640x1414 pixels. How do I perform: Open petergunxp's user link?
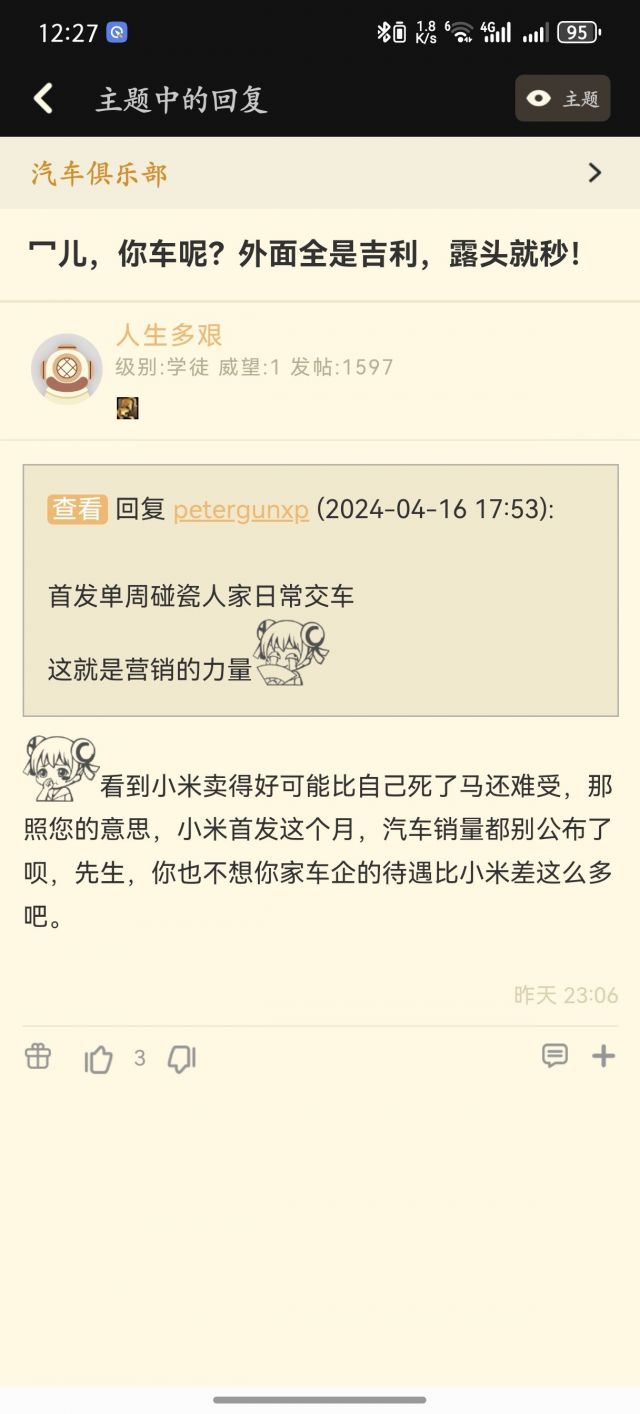241,509
